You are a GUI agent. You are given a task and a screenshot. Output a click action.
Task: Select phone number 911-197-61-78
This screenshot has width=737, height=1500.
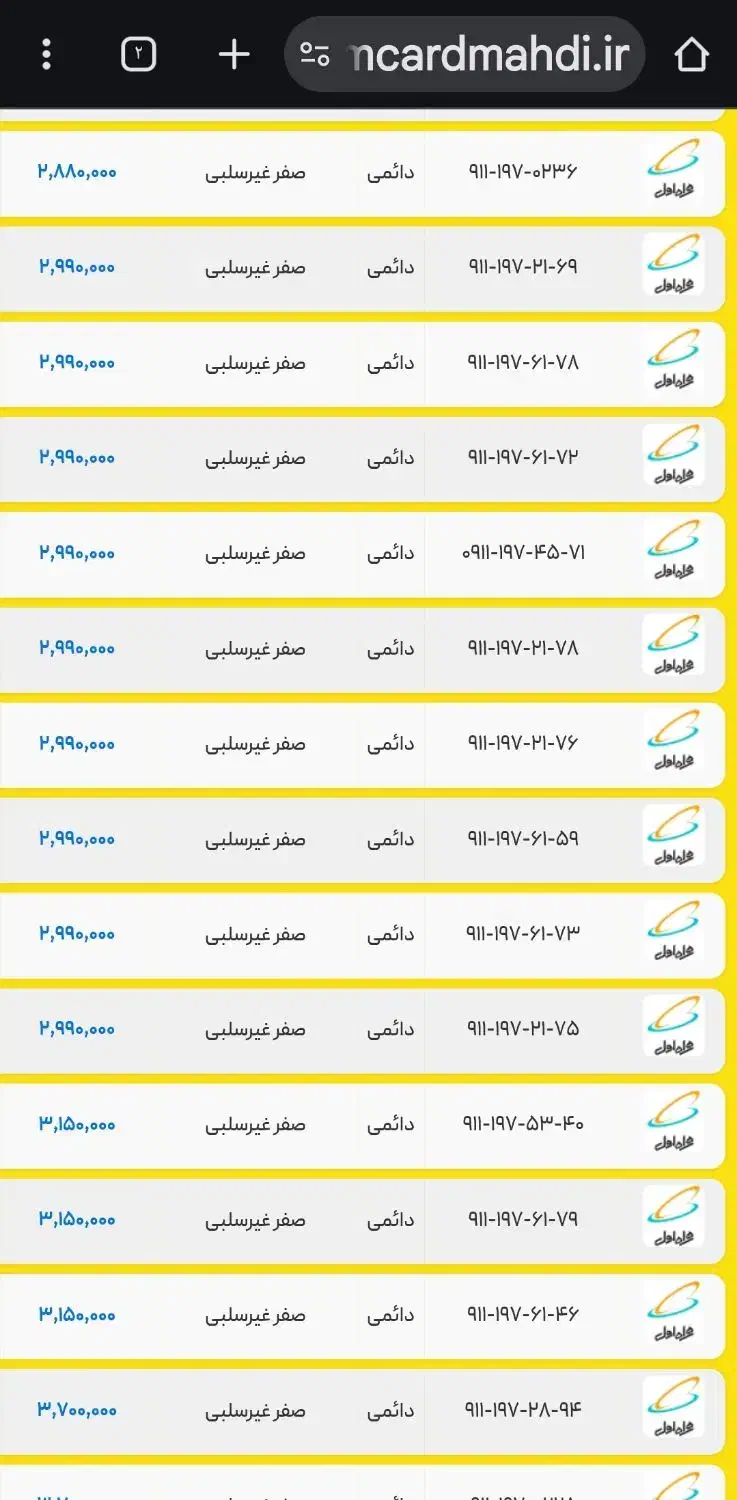point(519,362)
